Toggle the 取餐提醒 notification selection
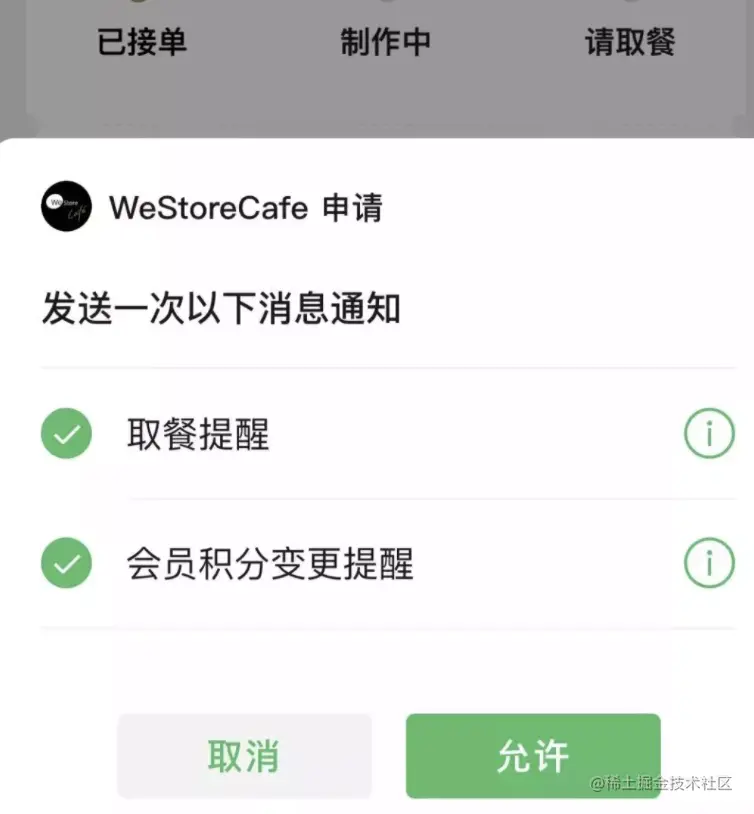The image size is (754, 814). point(65,434)
